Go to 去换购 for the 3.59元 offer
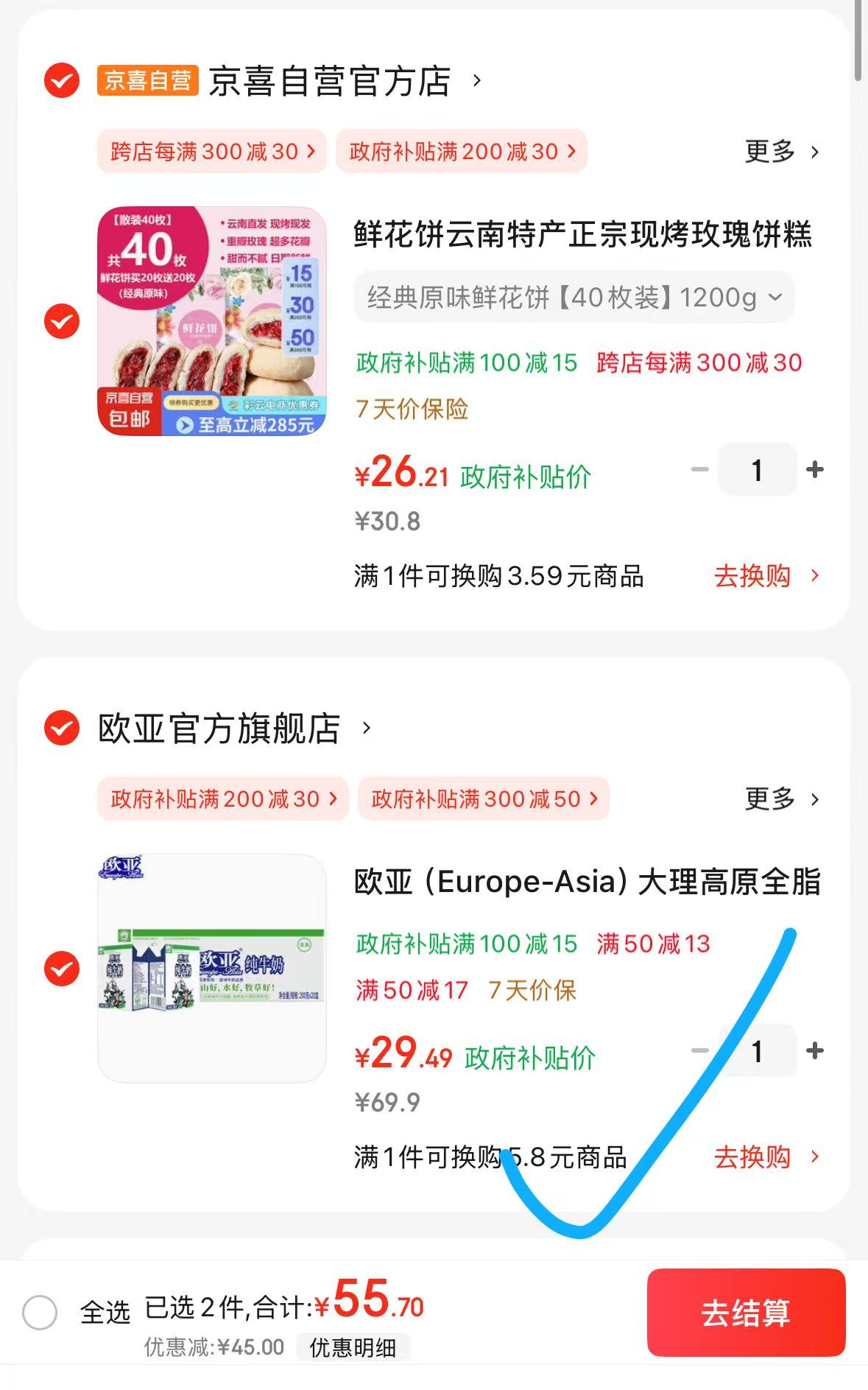This screenshot has width=868, height=1390. pyautogui.click(x=766, y=576)
